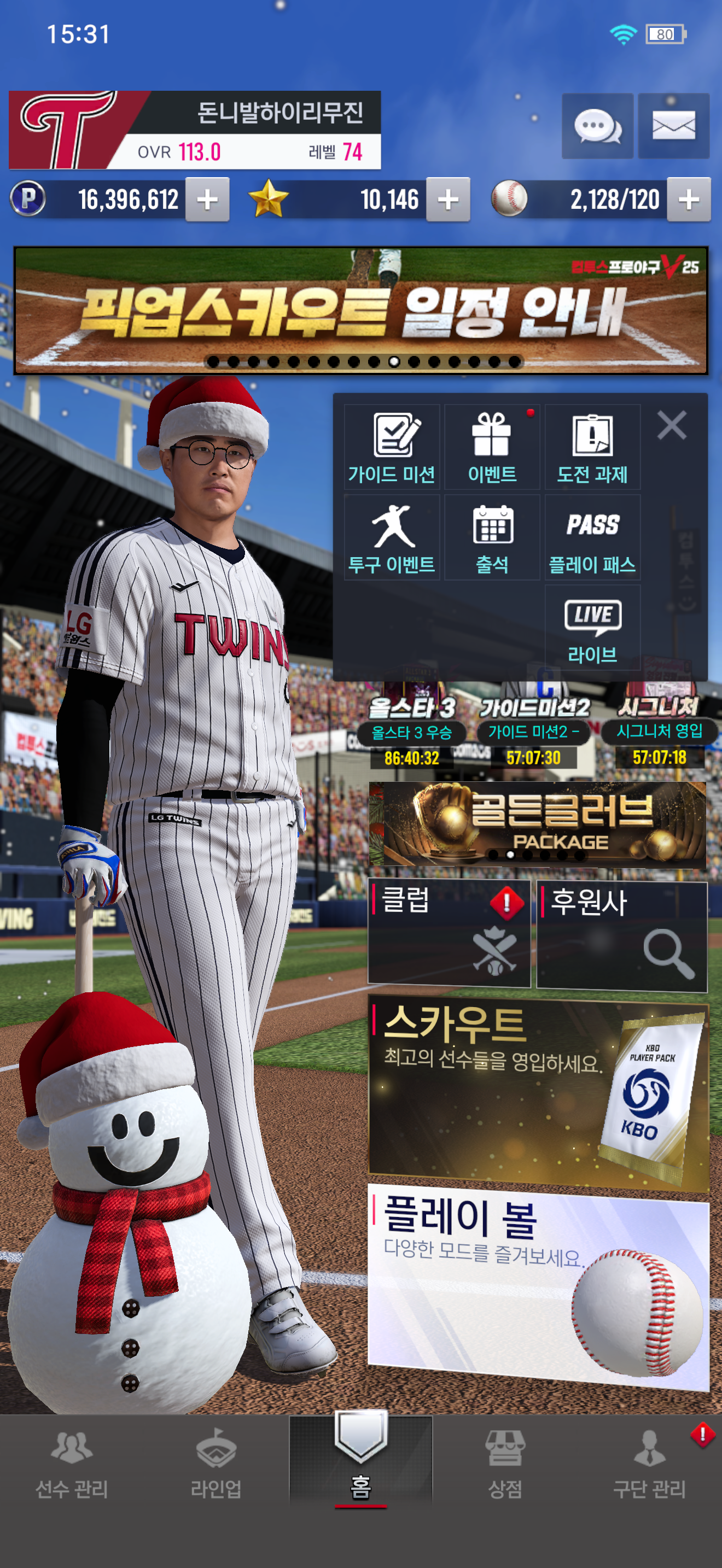The height and width of the screenshot is (1568, 722).
Task: Open the 이벤트 gift menu
Action: point(492,448)
